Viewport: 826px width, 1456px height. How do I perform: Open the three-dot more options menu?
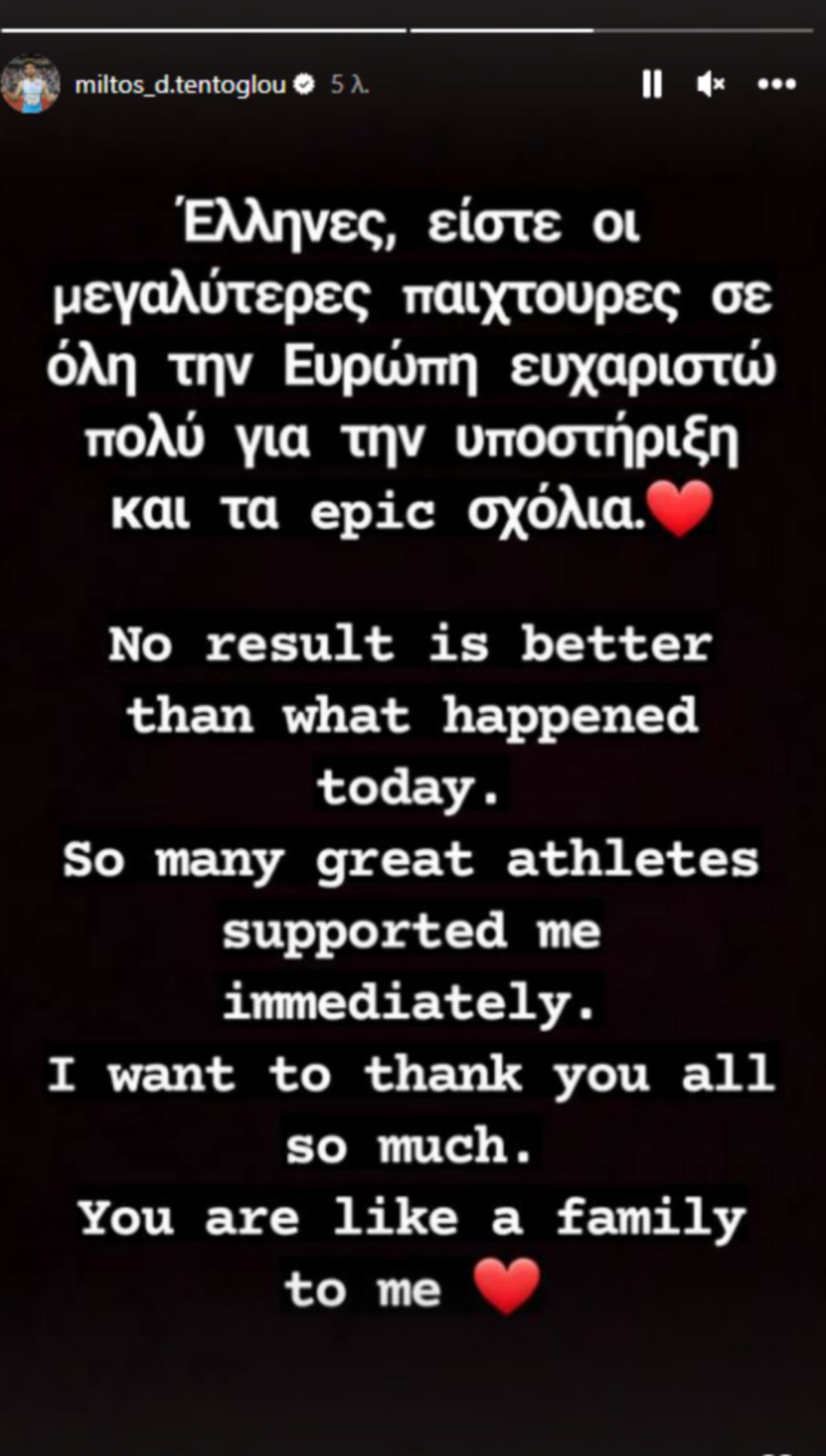point(776,85)
